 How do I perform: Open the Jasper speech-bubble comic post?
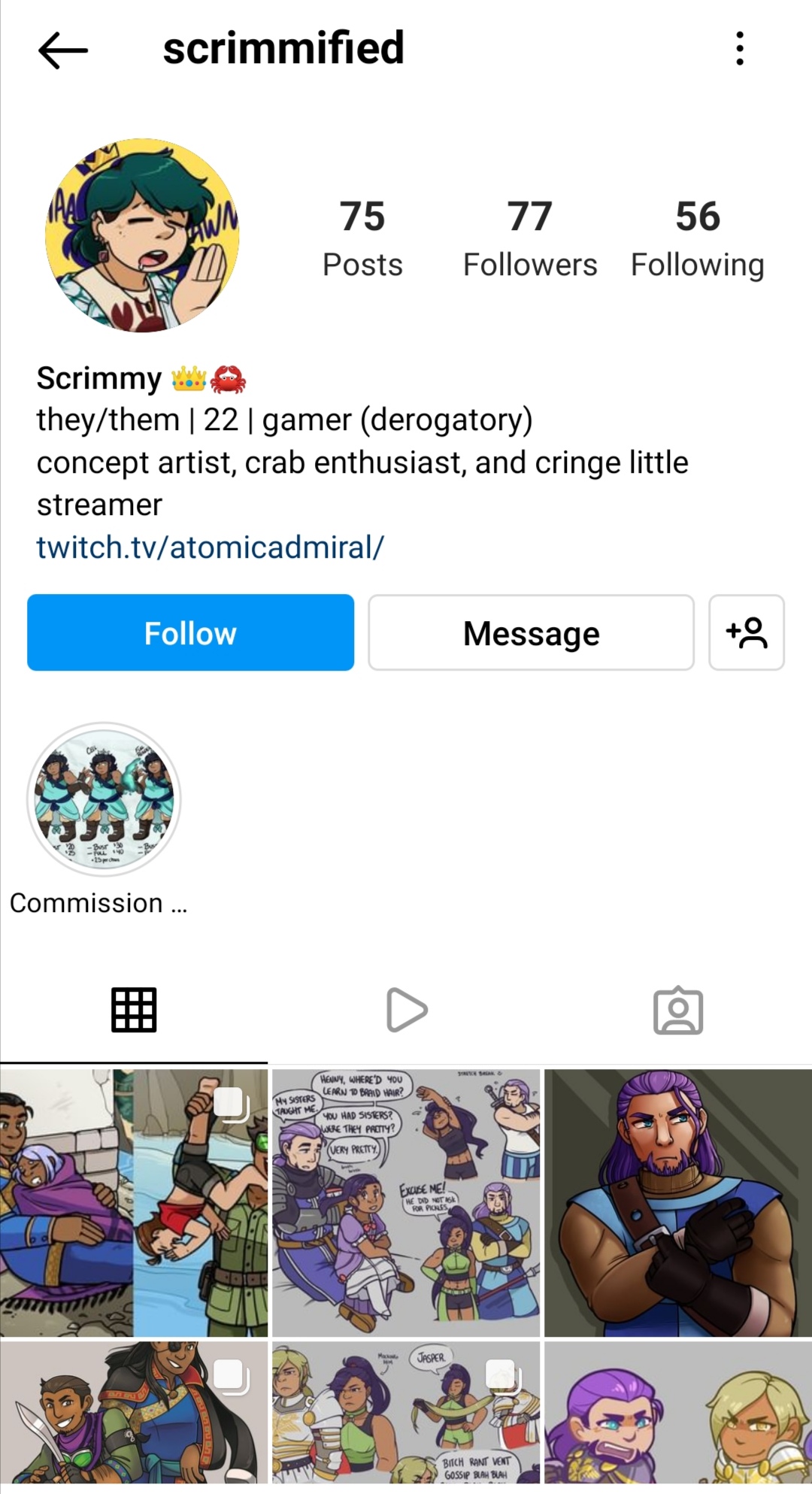406,1414
